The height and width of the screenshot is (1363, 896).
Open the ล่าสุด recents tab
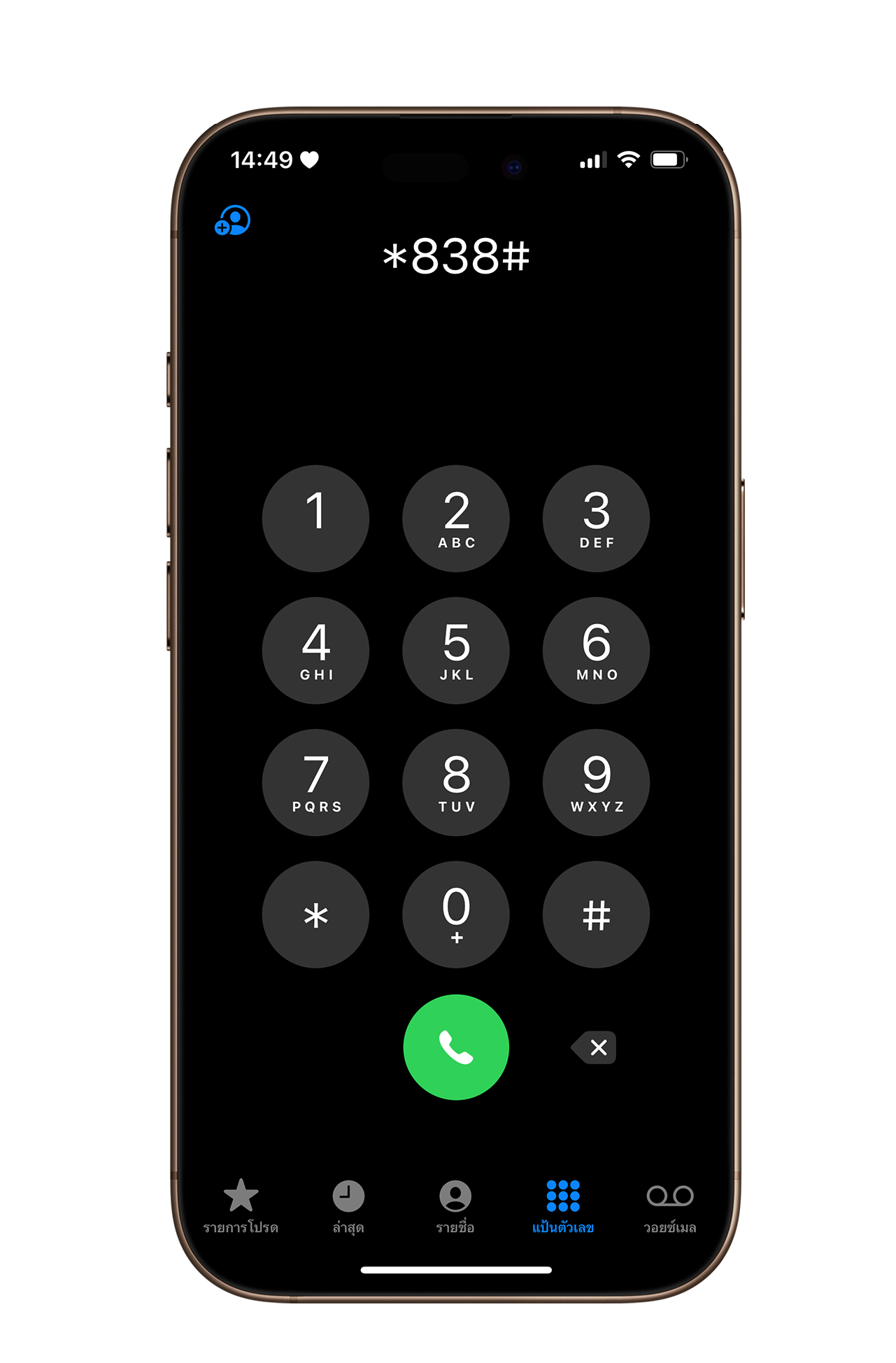(x=348, y=1206)
